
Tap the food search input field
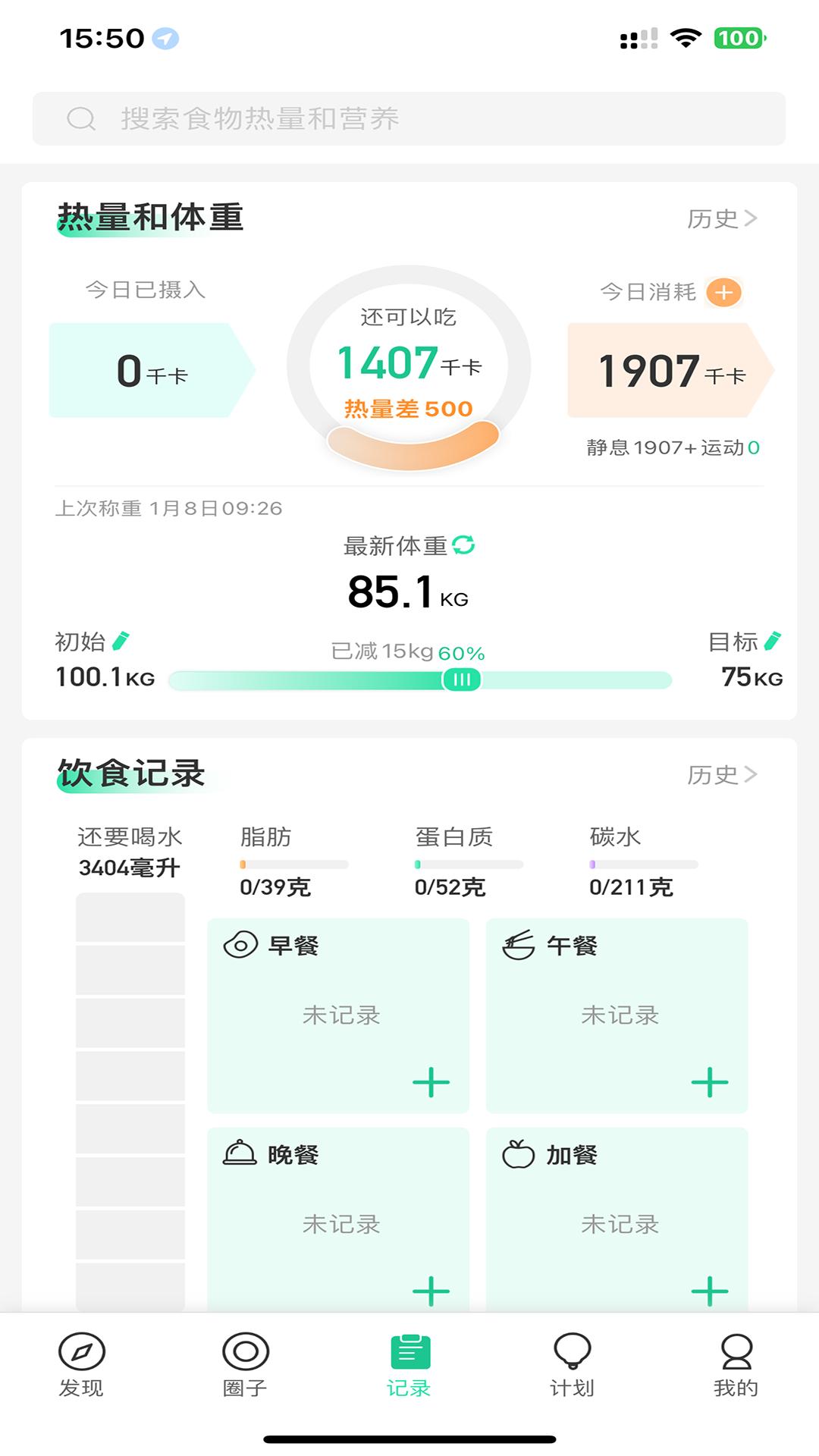click(409, 118)
